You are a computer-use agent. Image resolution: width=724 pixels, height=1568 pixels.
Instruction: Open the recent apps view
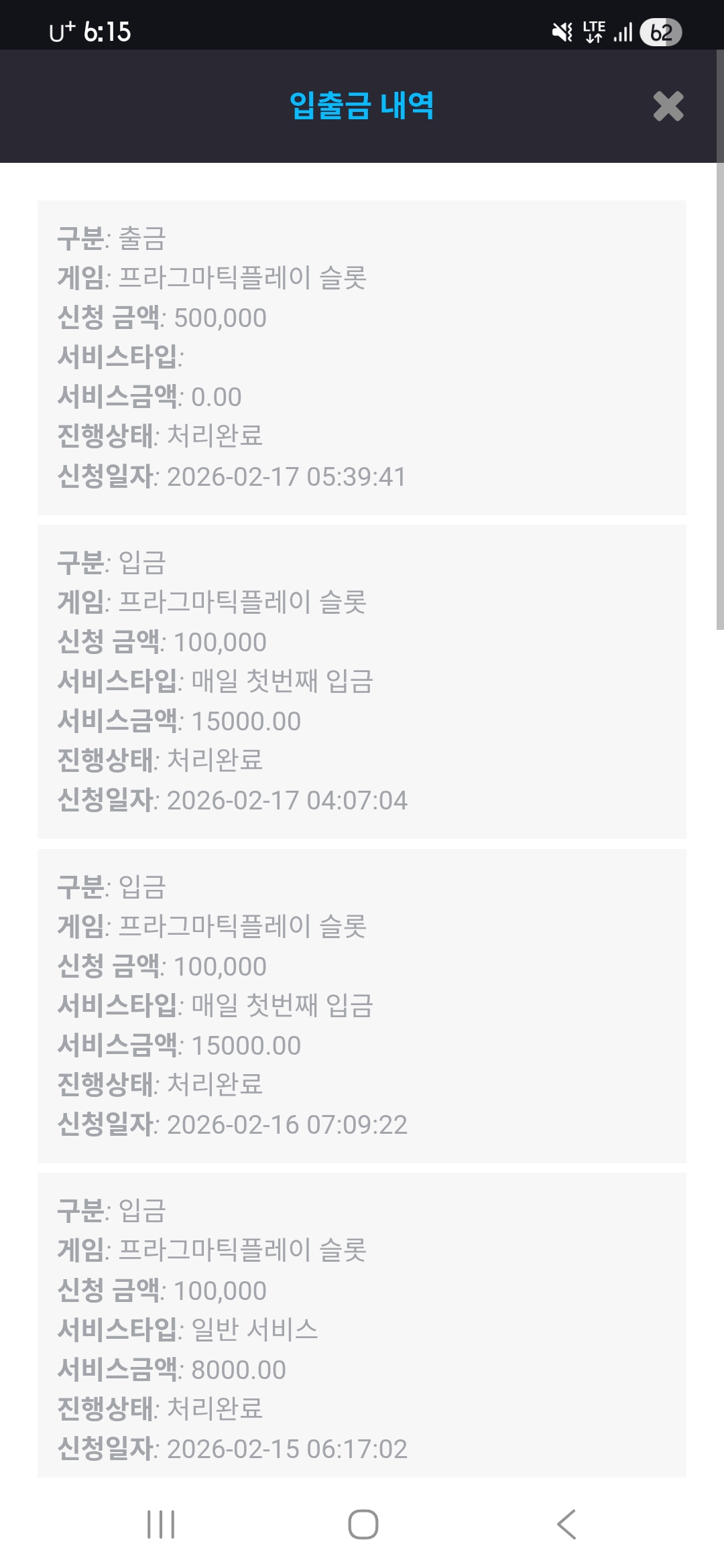(161, 1524)
